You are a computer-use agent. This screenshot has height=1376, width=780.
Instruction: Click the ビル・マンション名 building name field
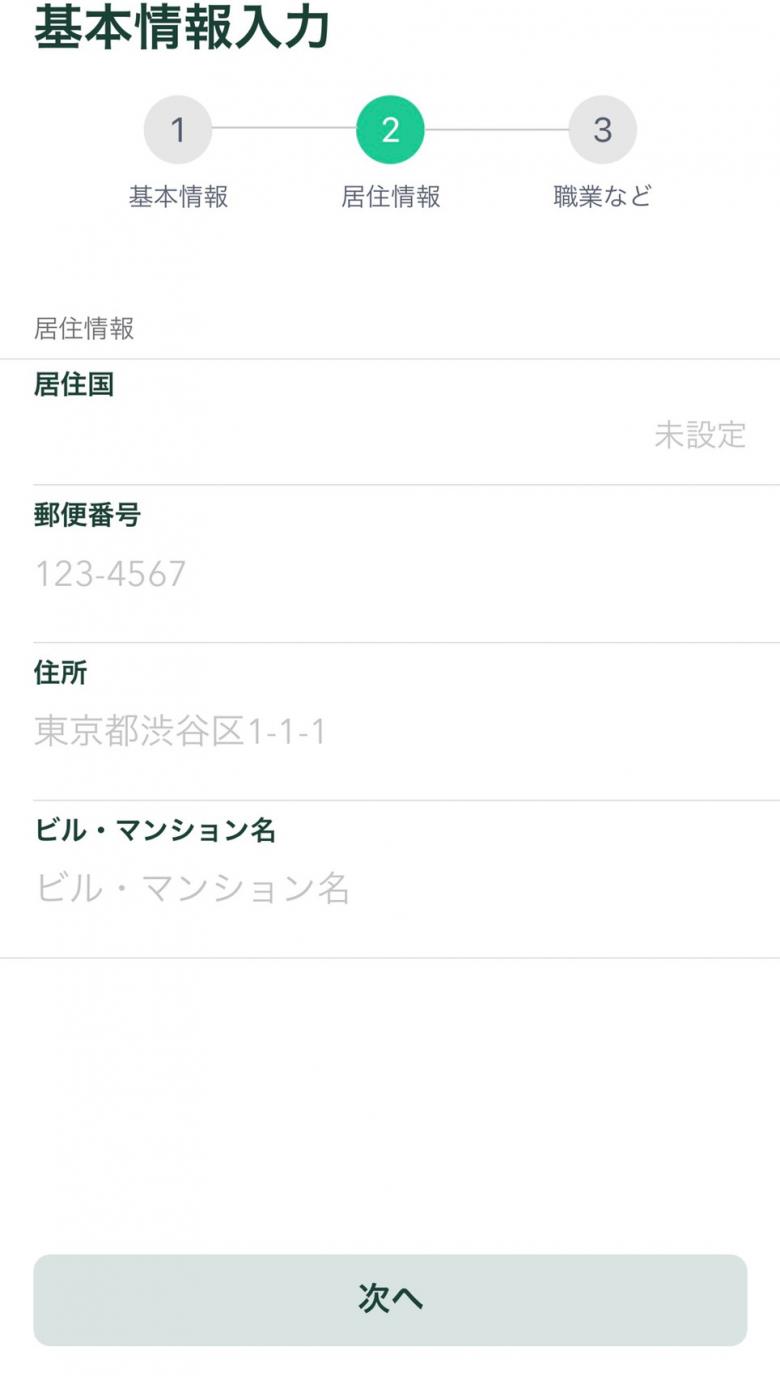tap(390, 889)
